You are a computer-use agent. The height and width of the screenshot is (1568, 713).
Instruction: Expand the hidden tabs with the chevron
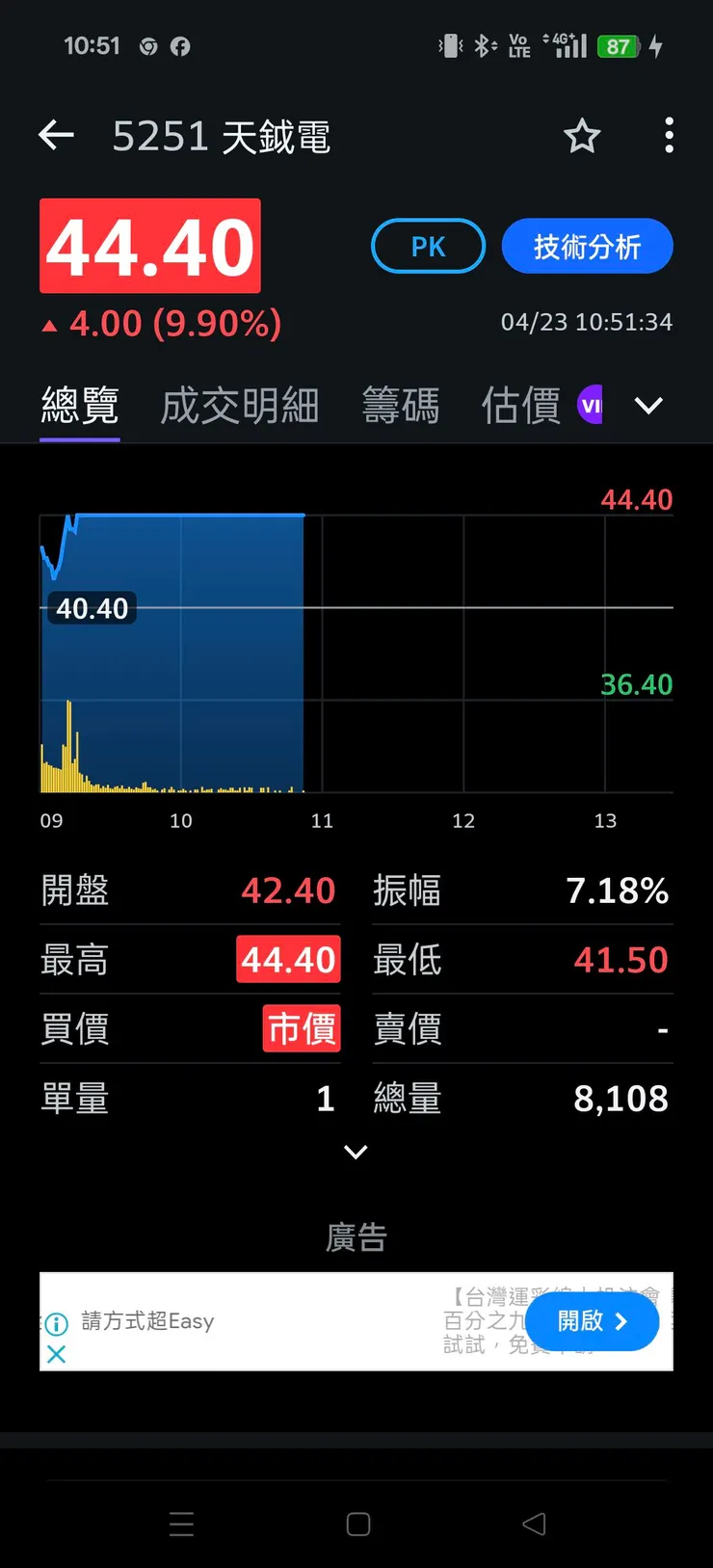[x=647, y=405]
